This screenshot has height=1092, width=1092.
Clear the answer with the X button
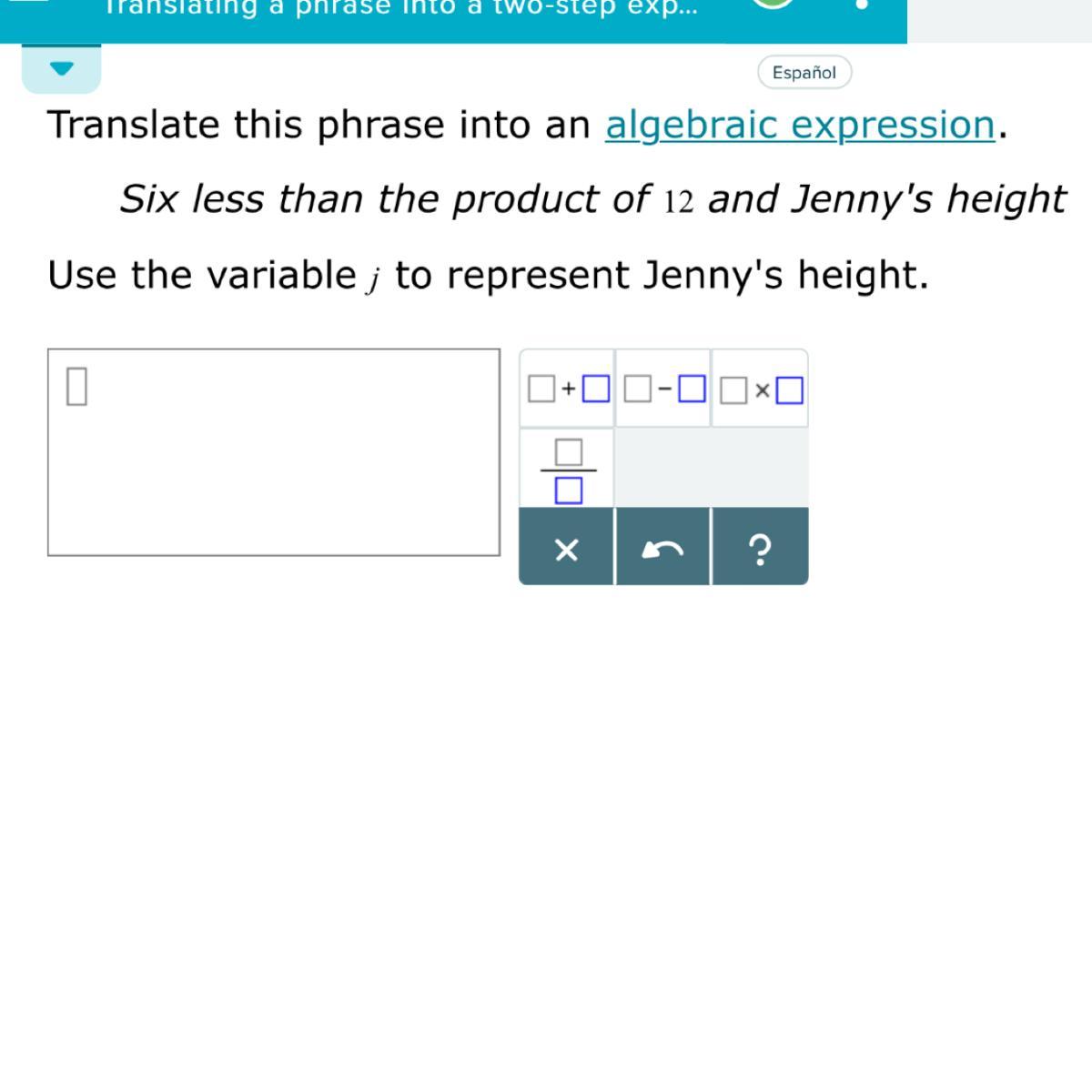566,549
